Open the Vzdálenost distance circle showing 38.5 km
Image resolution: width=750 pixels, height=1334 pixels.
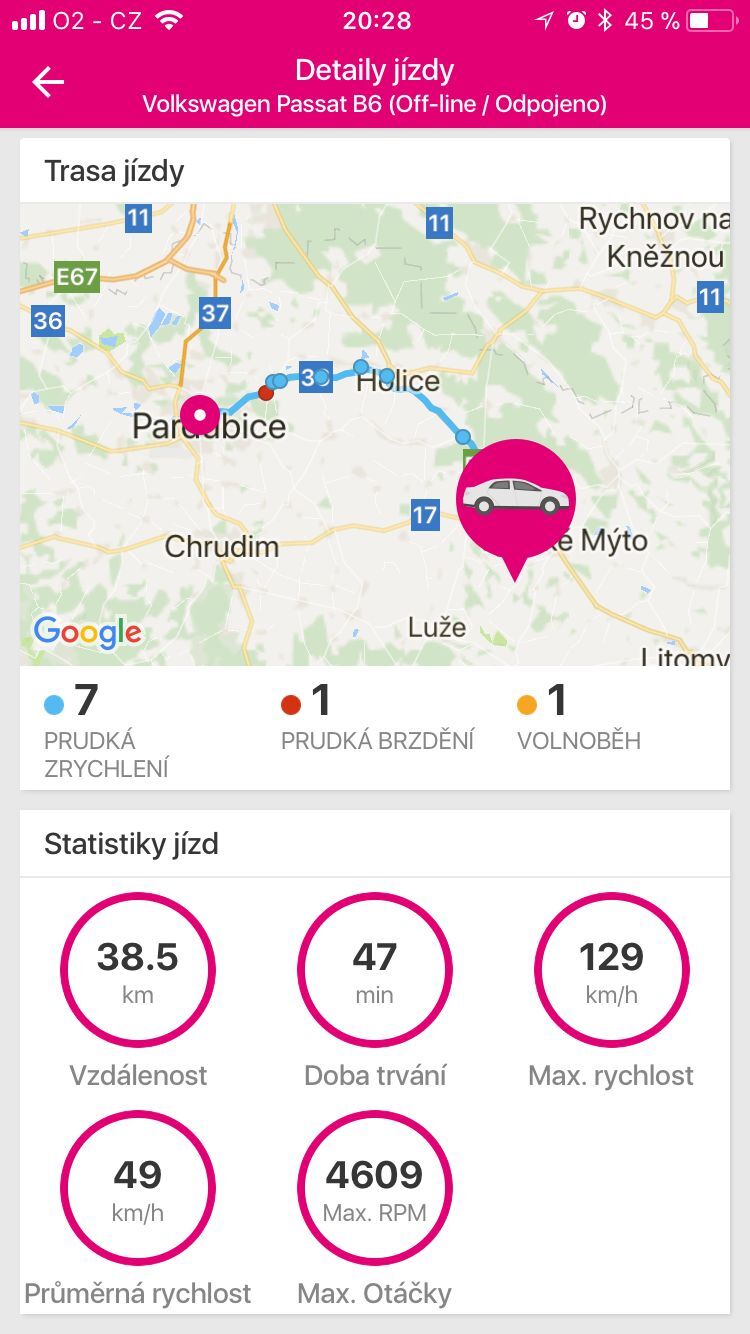(137, 969)
